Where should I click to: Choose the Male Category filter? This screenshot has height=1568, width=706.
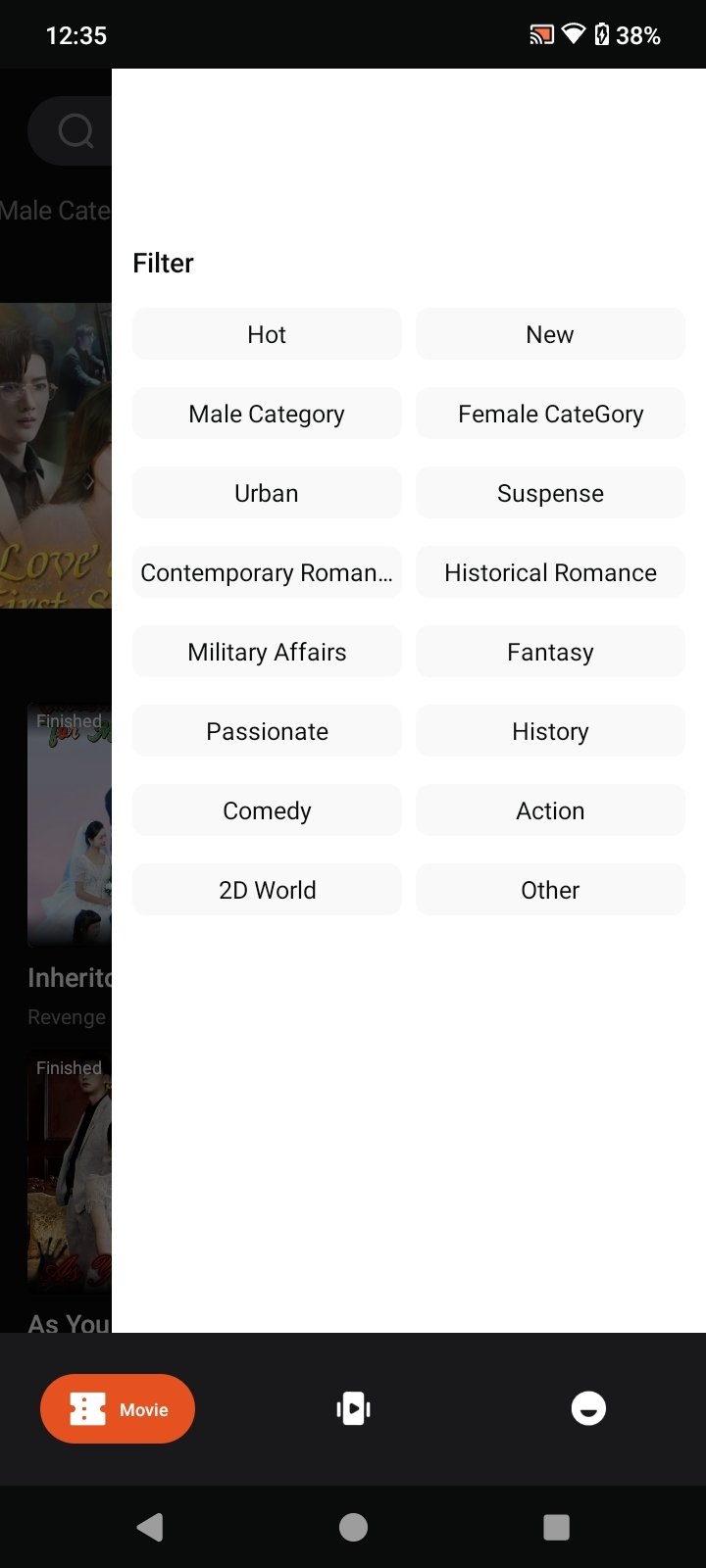(267, 414)
